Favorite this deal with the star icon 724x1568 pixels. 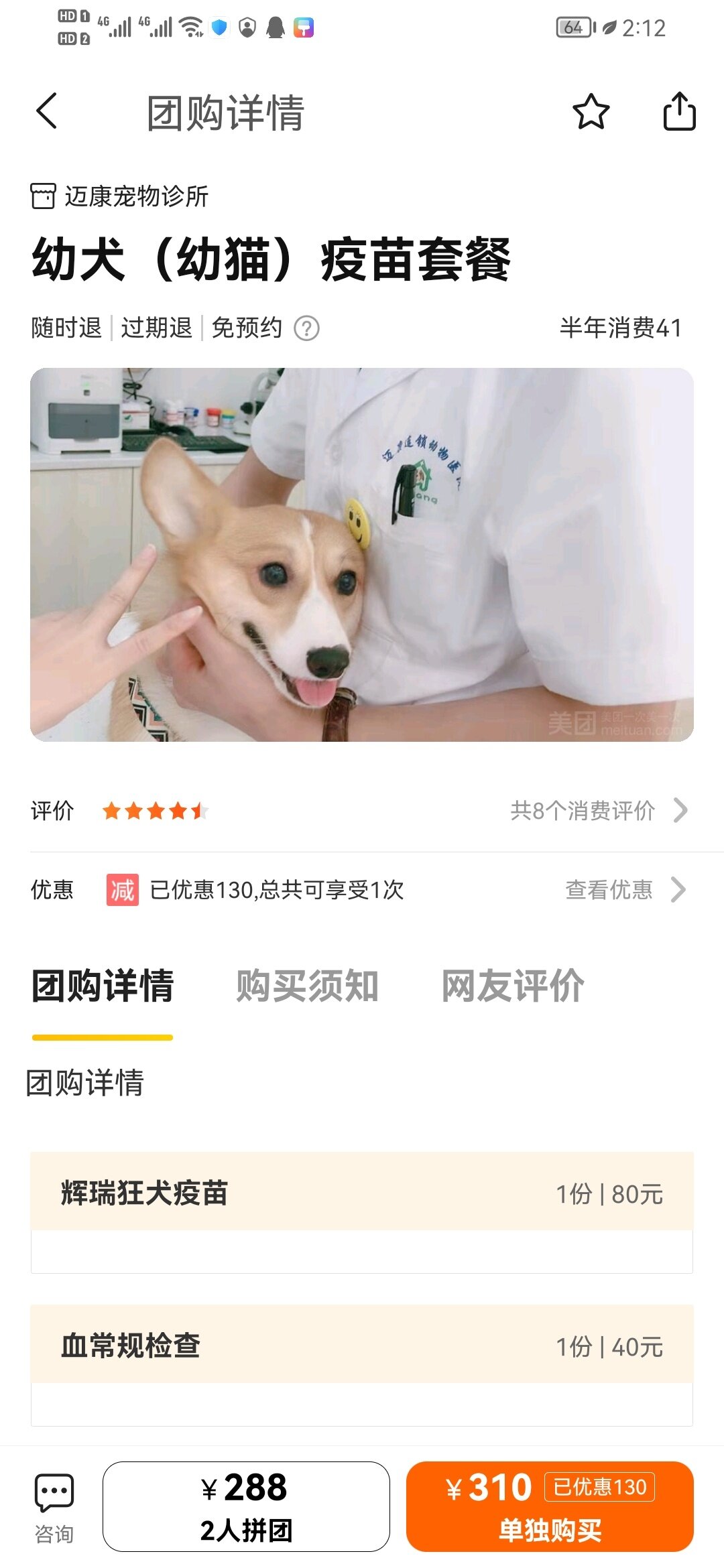591,111
